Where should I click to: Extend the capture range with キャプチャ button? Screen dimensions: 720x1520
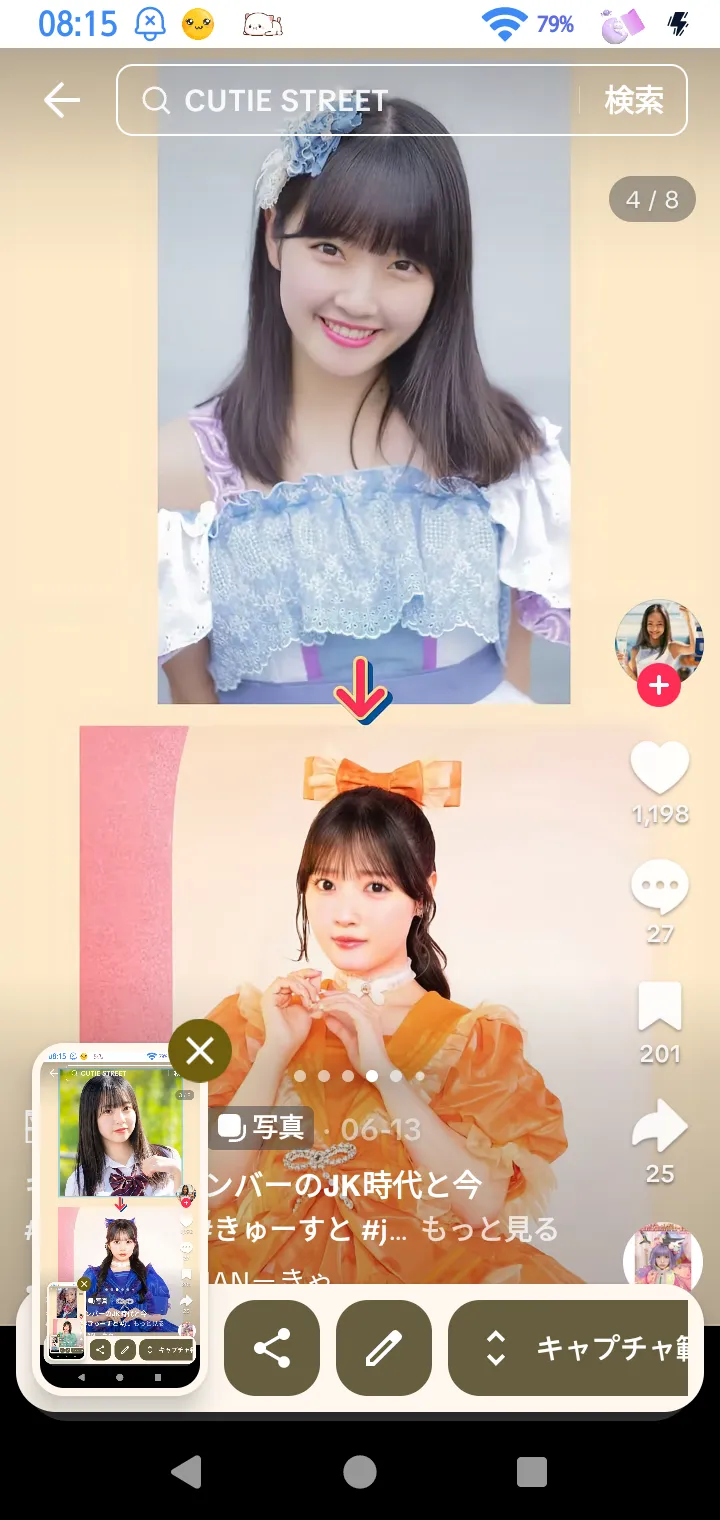click(x=570, y=1348)
